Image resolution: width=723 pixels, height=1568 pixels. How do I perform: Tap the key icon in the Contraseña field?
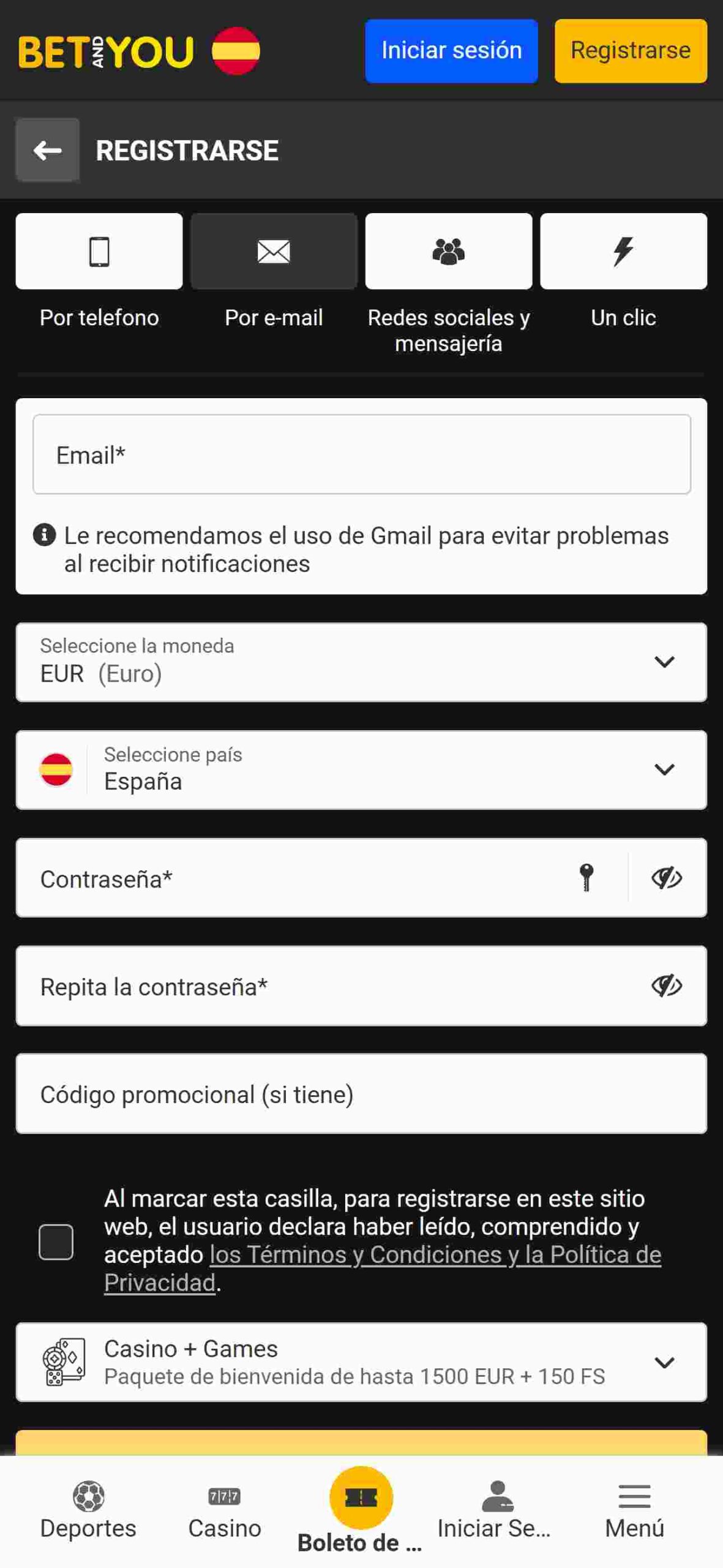pos(586,878)
